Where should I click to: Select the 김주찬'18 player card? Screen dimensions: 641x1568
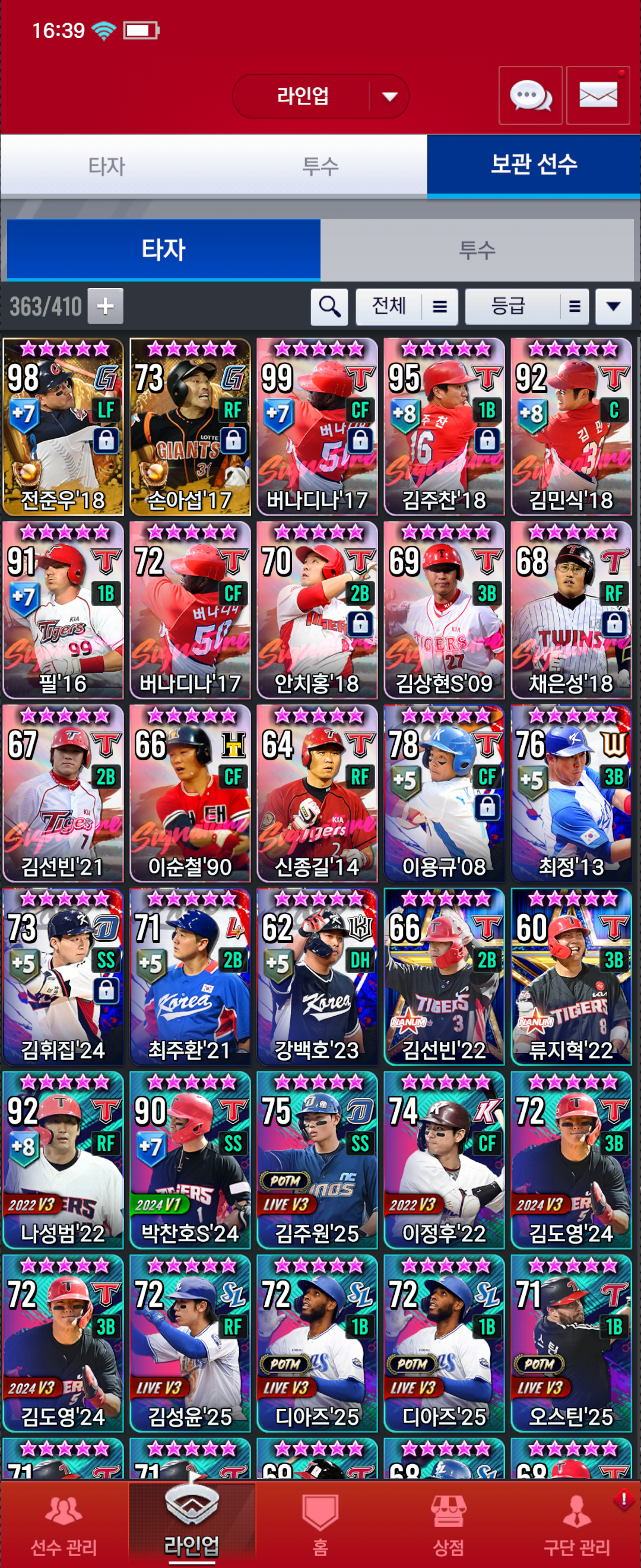pos(444,426)
